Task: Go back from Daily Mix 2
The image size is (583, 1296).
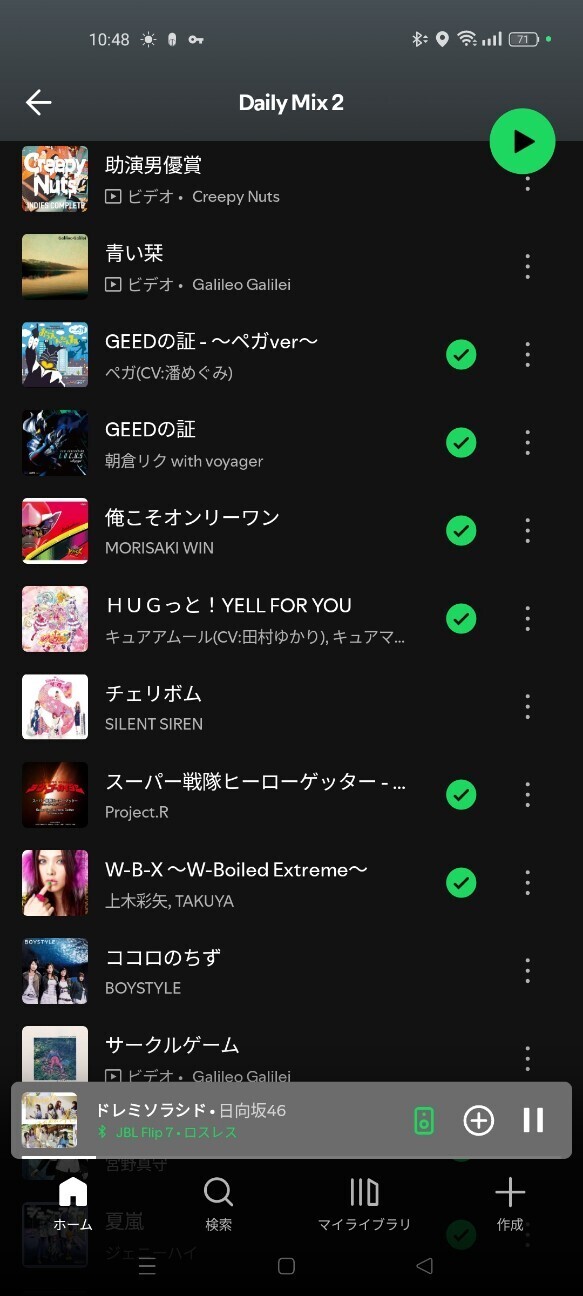Action: pyautogui.click(x=39, y=102)
